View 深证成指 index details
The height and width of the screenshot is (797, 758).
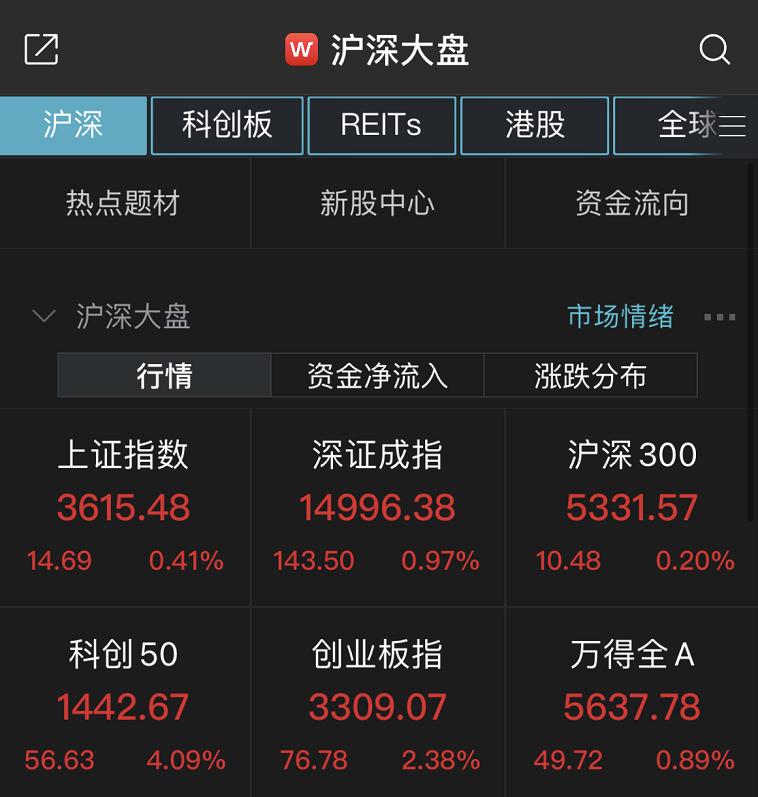tap(377, 507)
